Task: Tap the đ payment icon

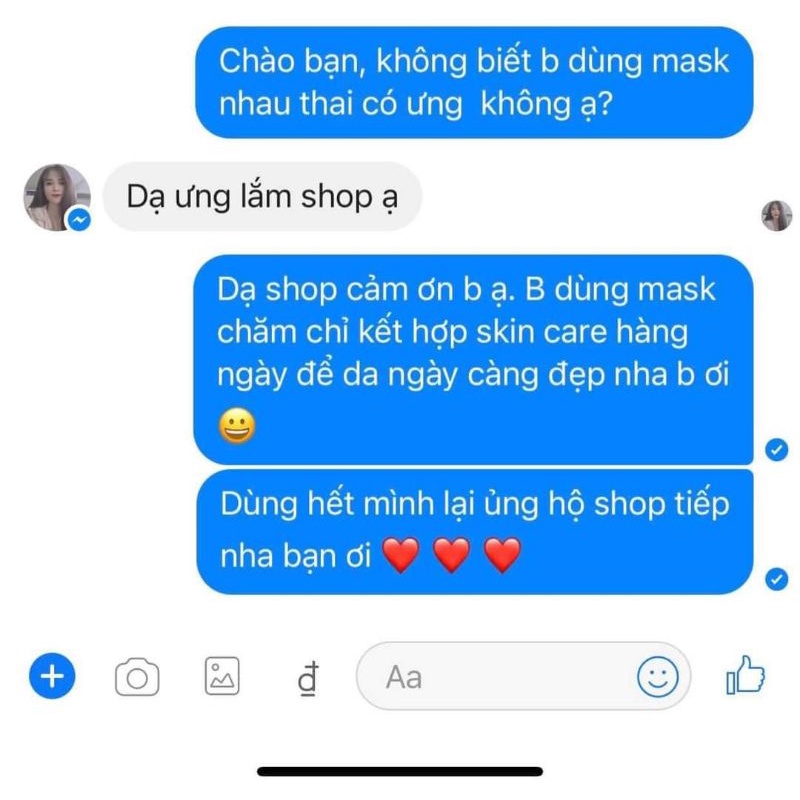Action: (x=306, y=678)
